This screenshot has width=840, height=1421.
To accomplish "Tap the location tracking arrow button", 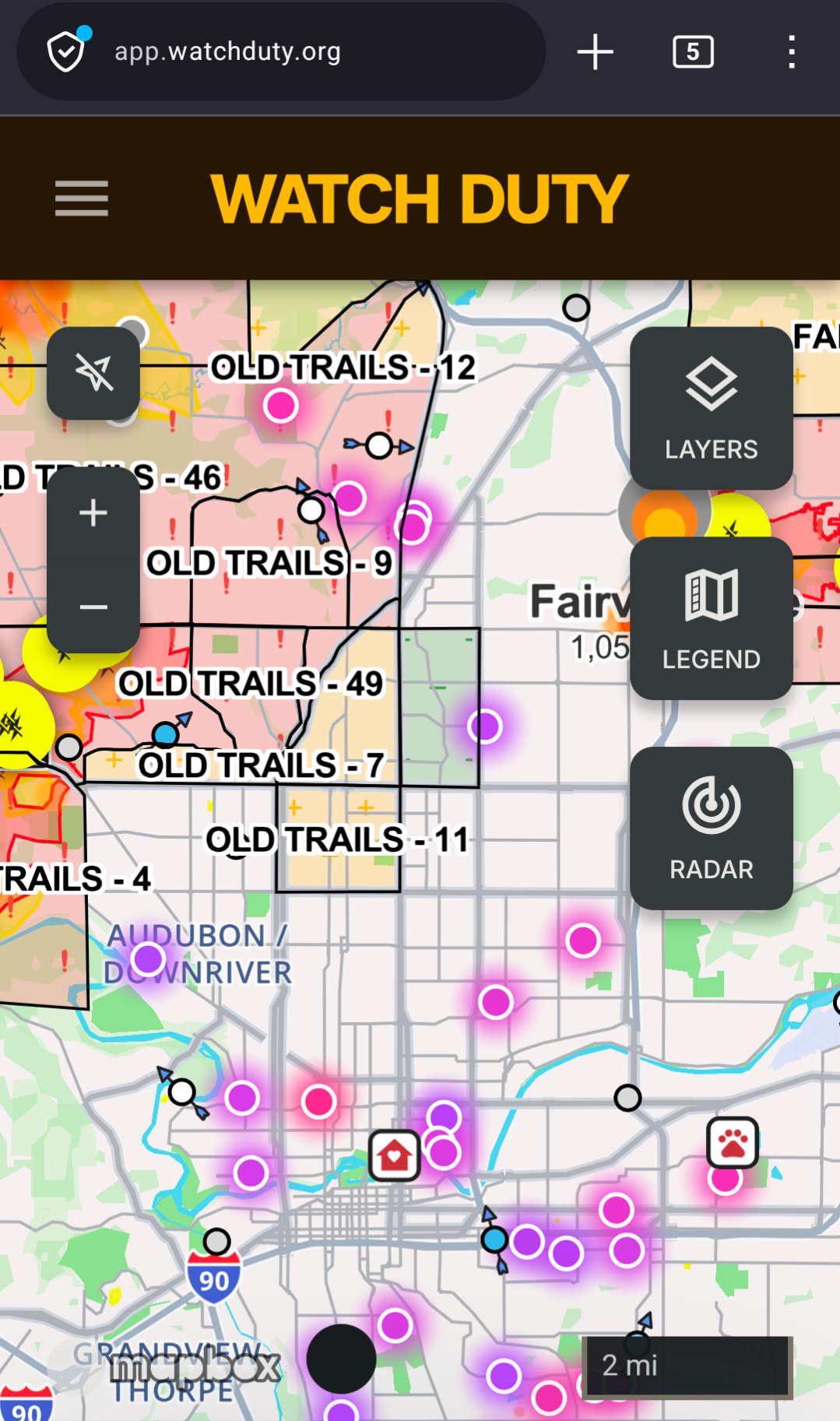I will 93,373.
